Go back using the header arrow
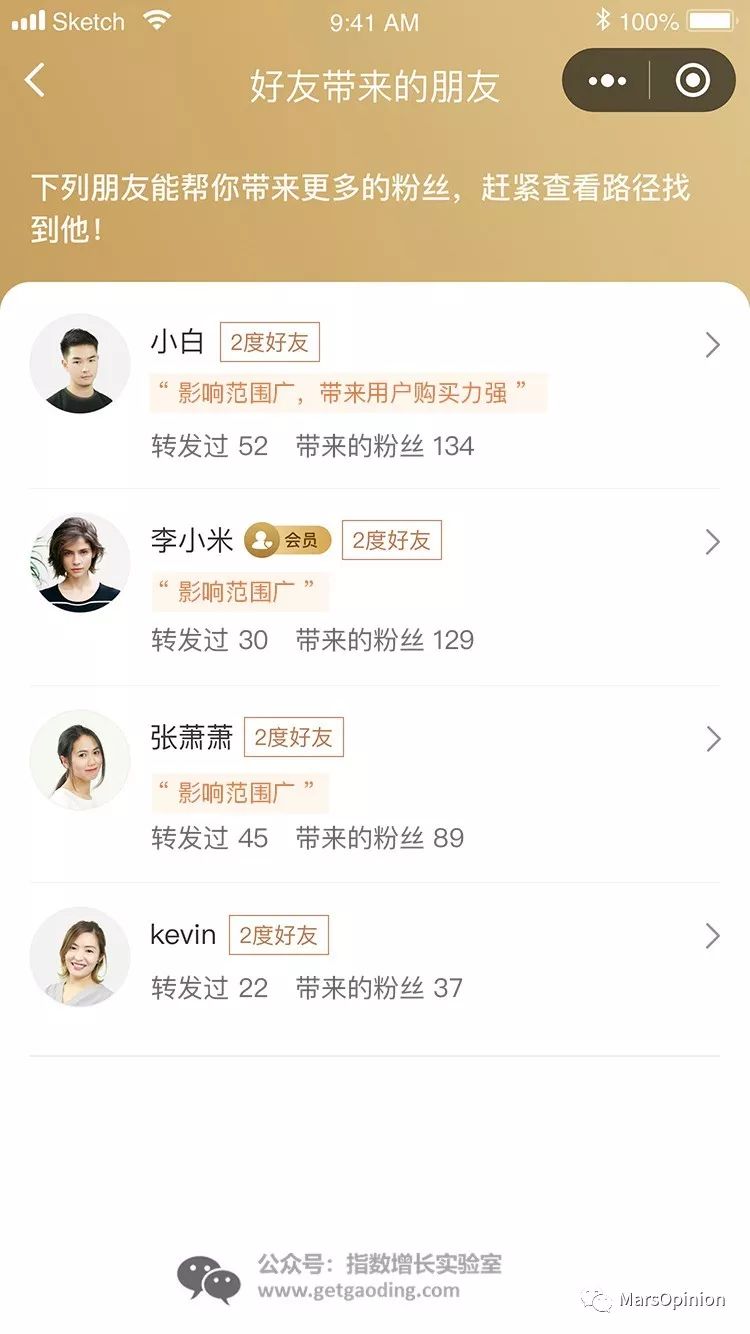 [36, 80]
